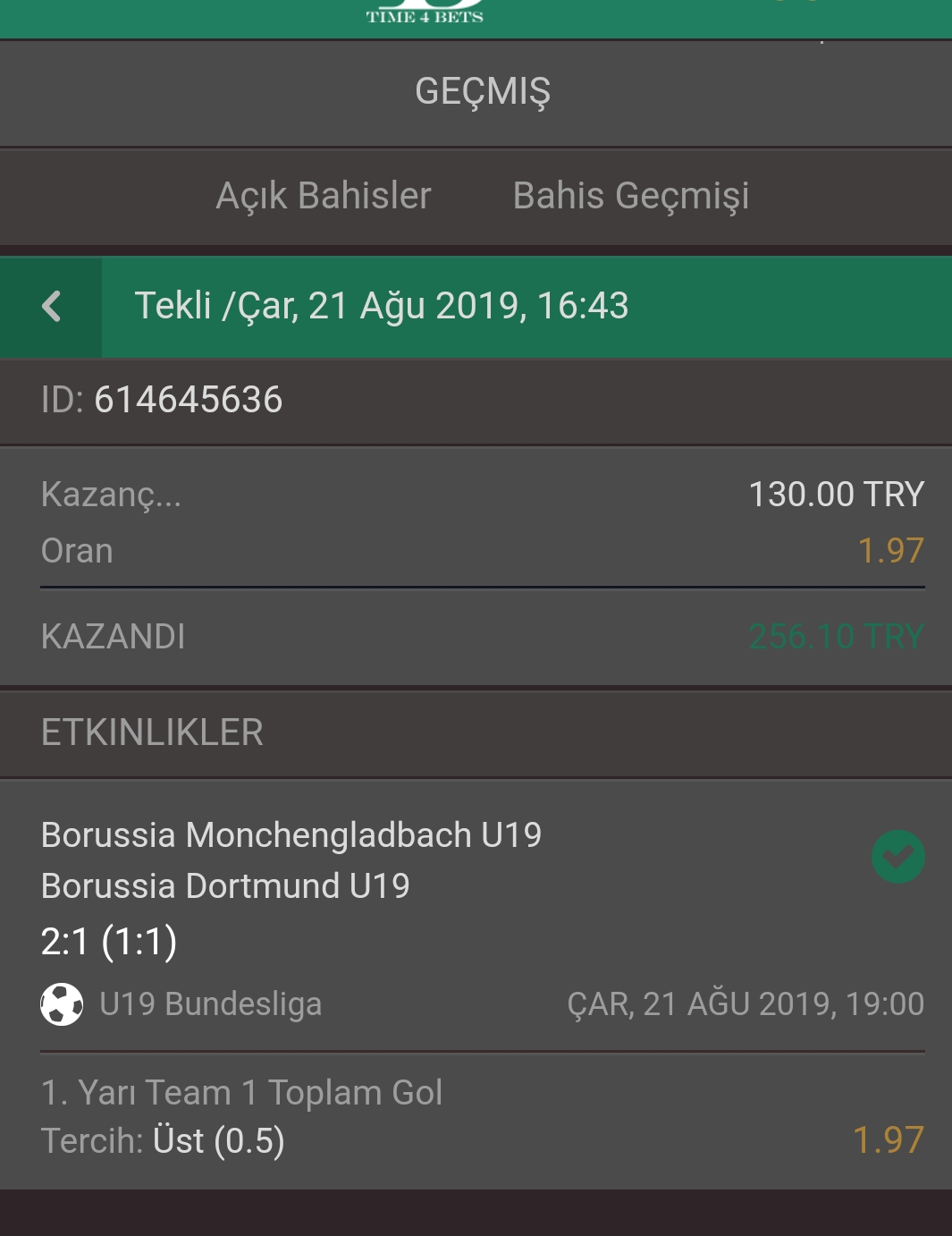The width and height of the screenshot is (952, 1236).
Task: Switch to the Açık Bahisler tab
Action: click(x=324, y=196)
